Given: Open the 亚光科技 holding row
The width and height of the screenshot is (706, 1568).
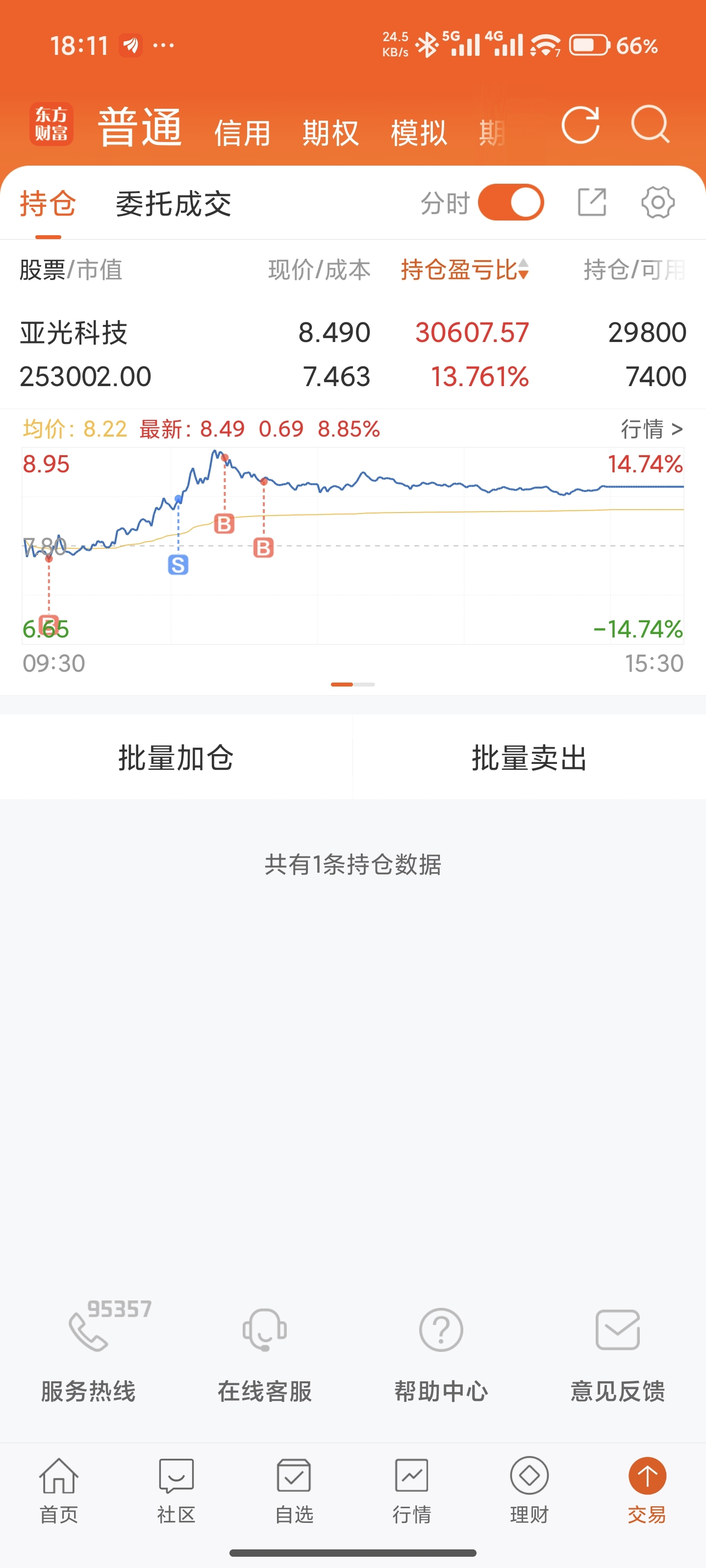Looking at the screenshot, I should coord(353,354).
